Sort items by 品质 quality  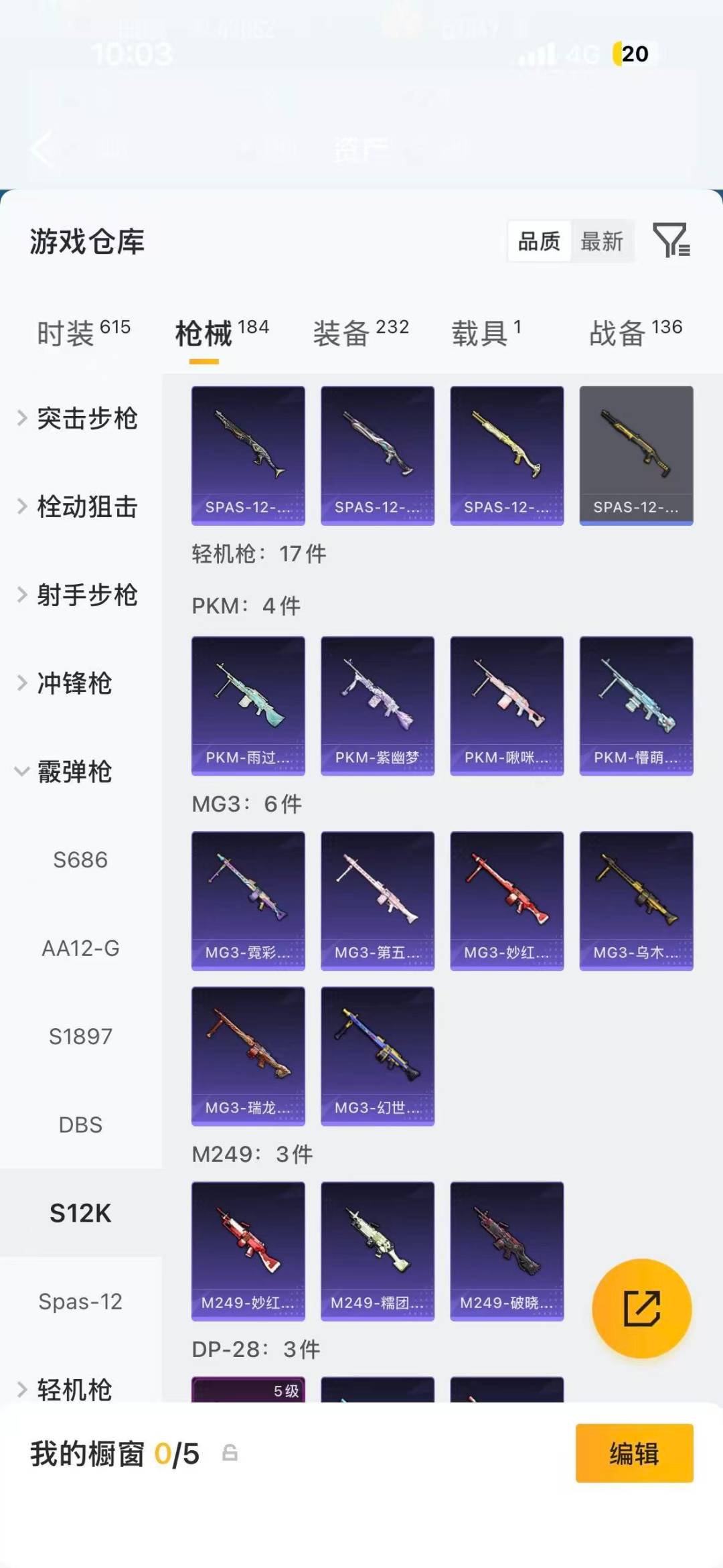click(539, 242)
